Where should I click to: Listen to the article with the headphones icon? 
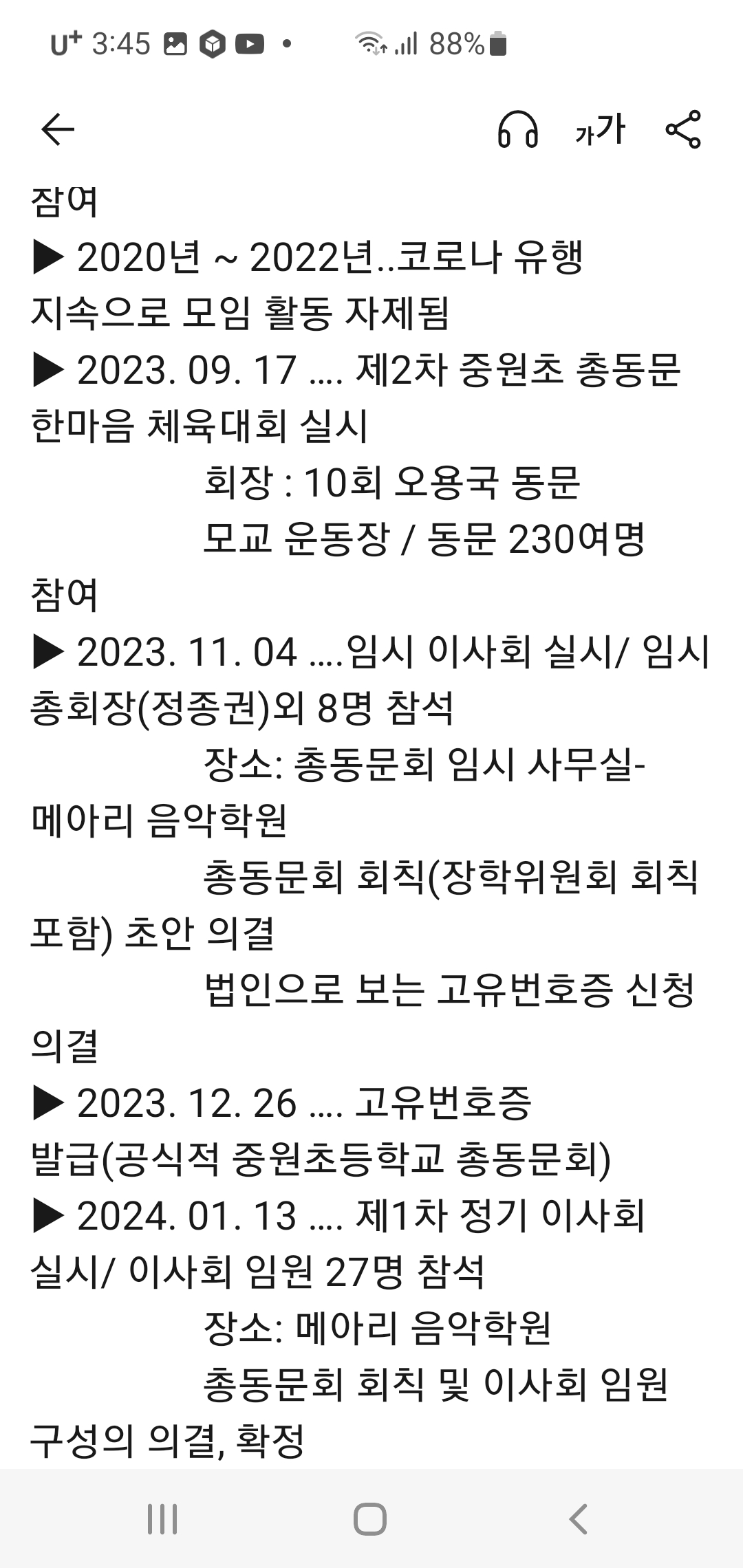(x=517, y=129)
